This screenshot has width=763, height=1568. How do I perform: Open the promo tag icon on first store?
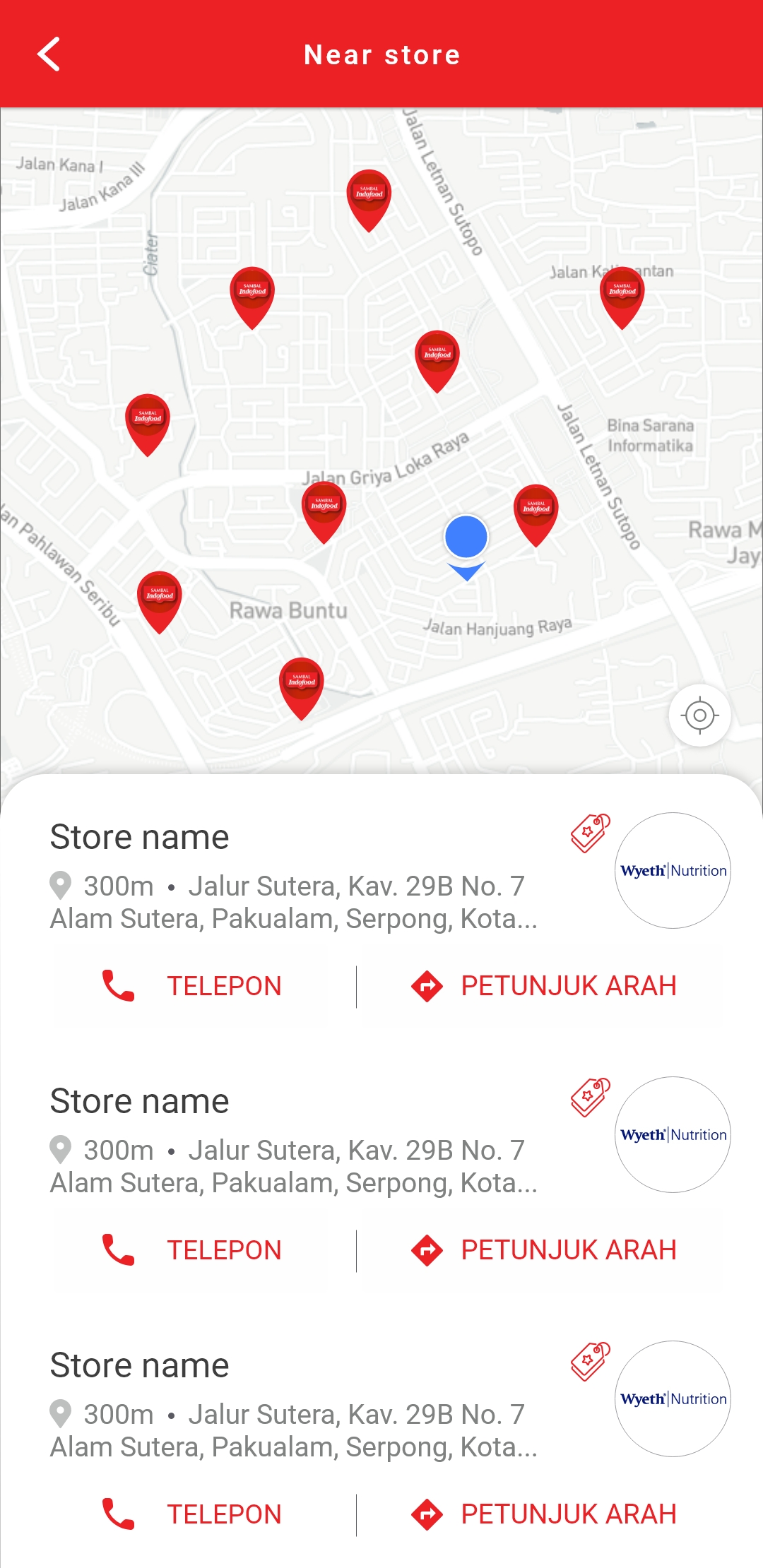pos(591,833)
